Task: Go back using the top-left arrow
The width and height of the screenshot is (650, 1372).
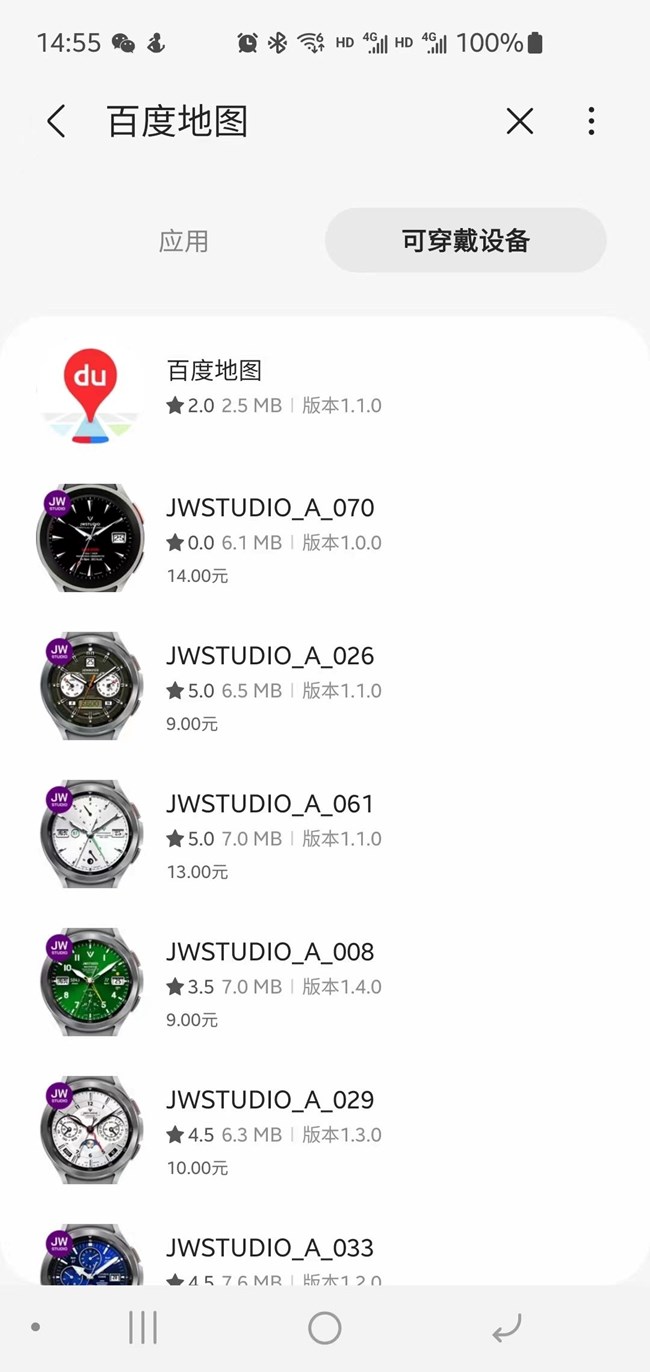Action: click(56, 122)
